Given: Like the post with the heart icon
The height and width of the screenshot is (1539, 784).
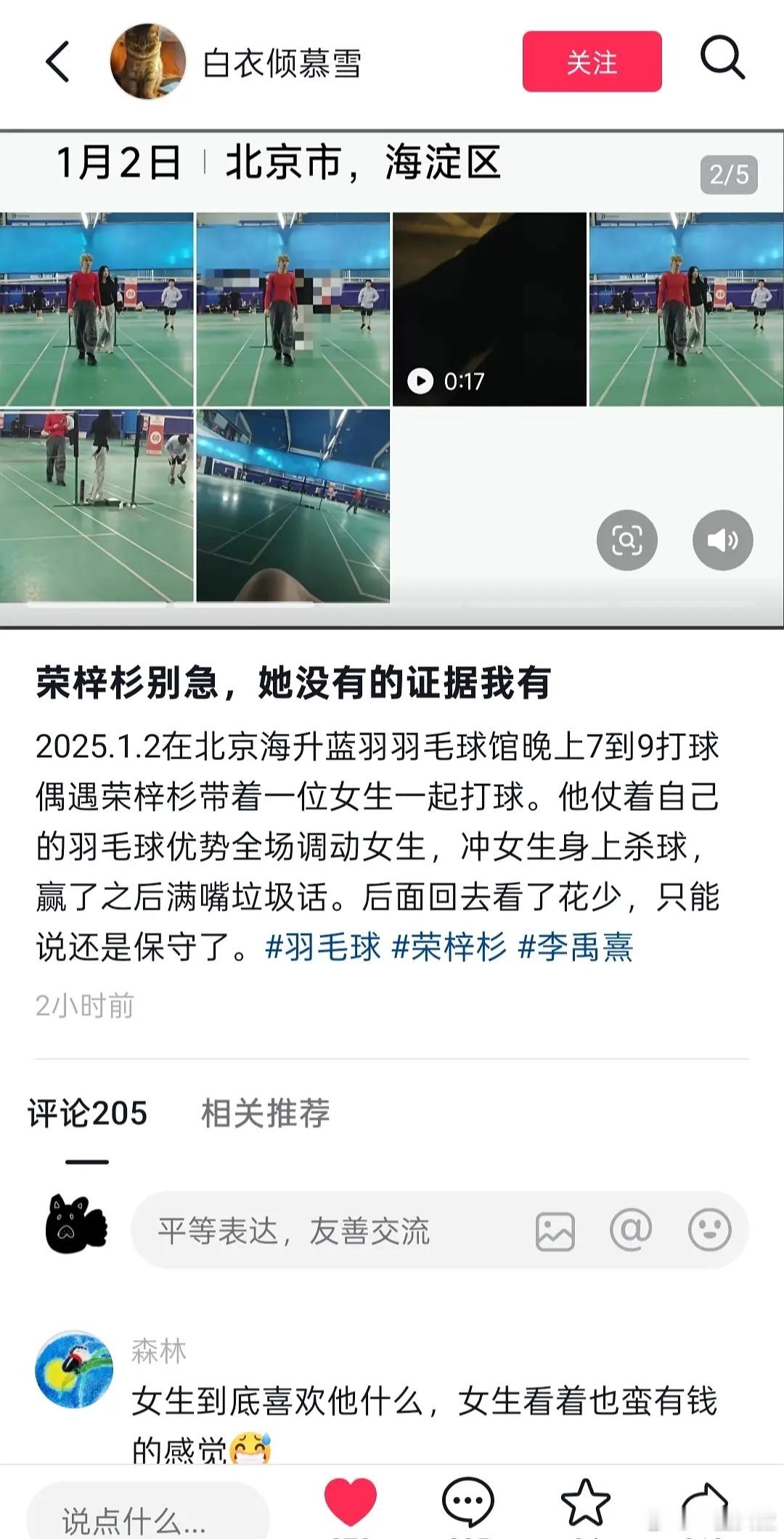Looking at the screenshot, I should 351,1501.
